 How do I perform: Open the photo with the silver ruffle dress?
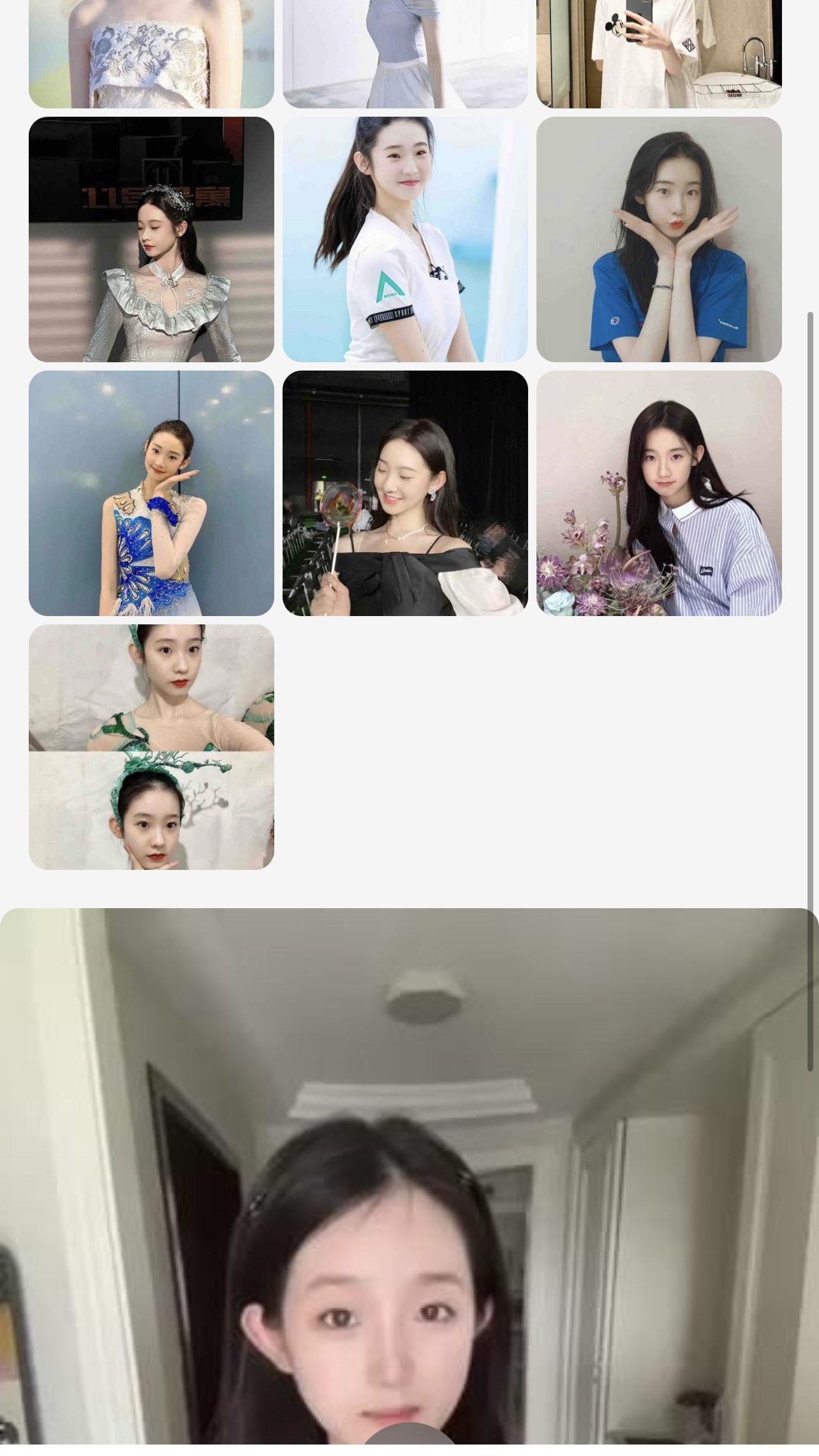[x=151, y=239]
